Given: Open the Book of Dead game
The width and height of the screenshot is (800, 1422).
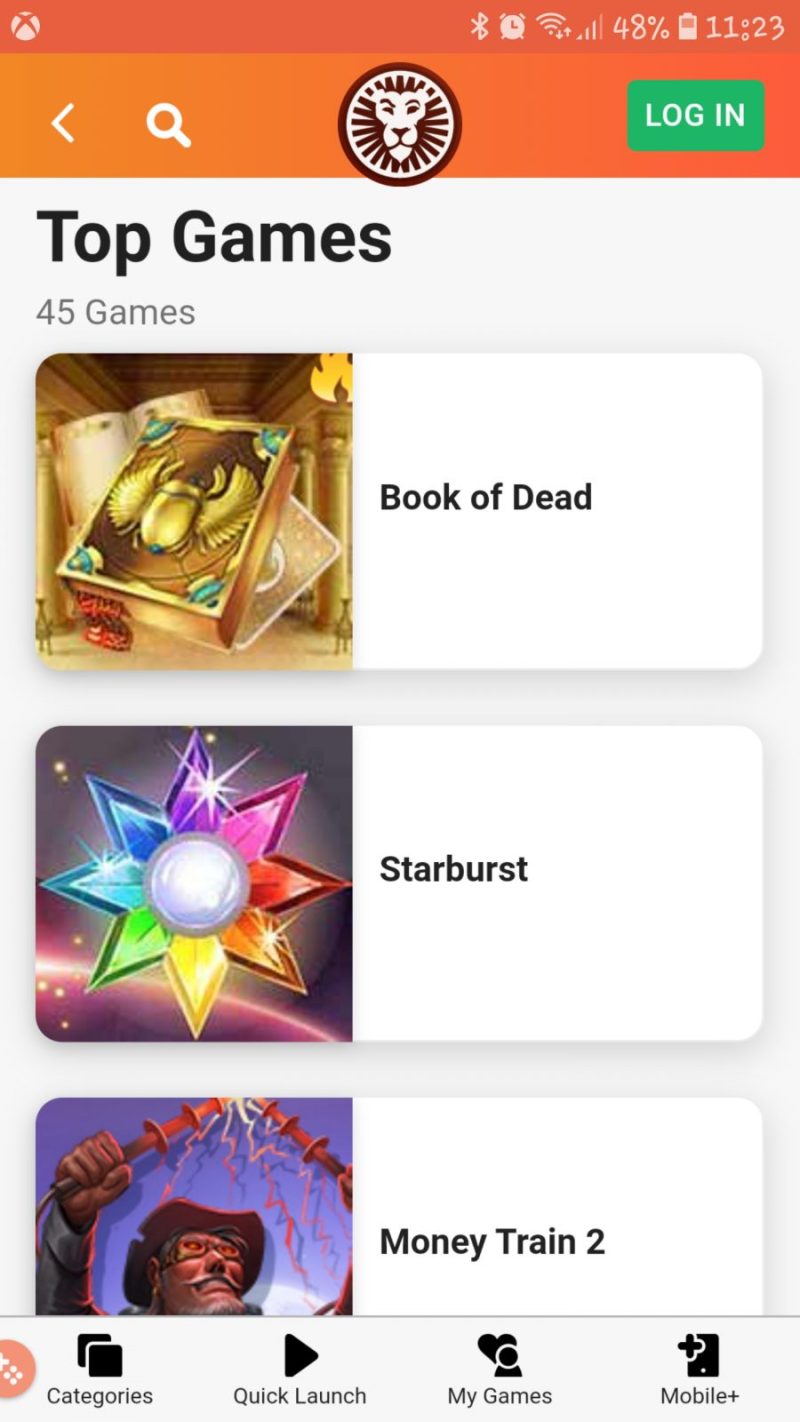Looking at the screenshot, I should [x=399, y=511].
